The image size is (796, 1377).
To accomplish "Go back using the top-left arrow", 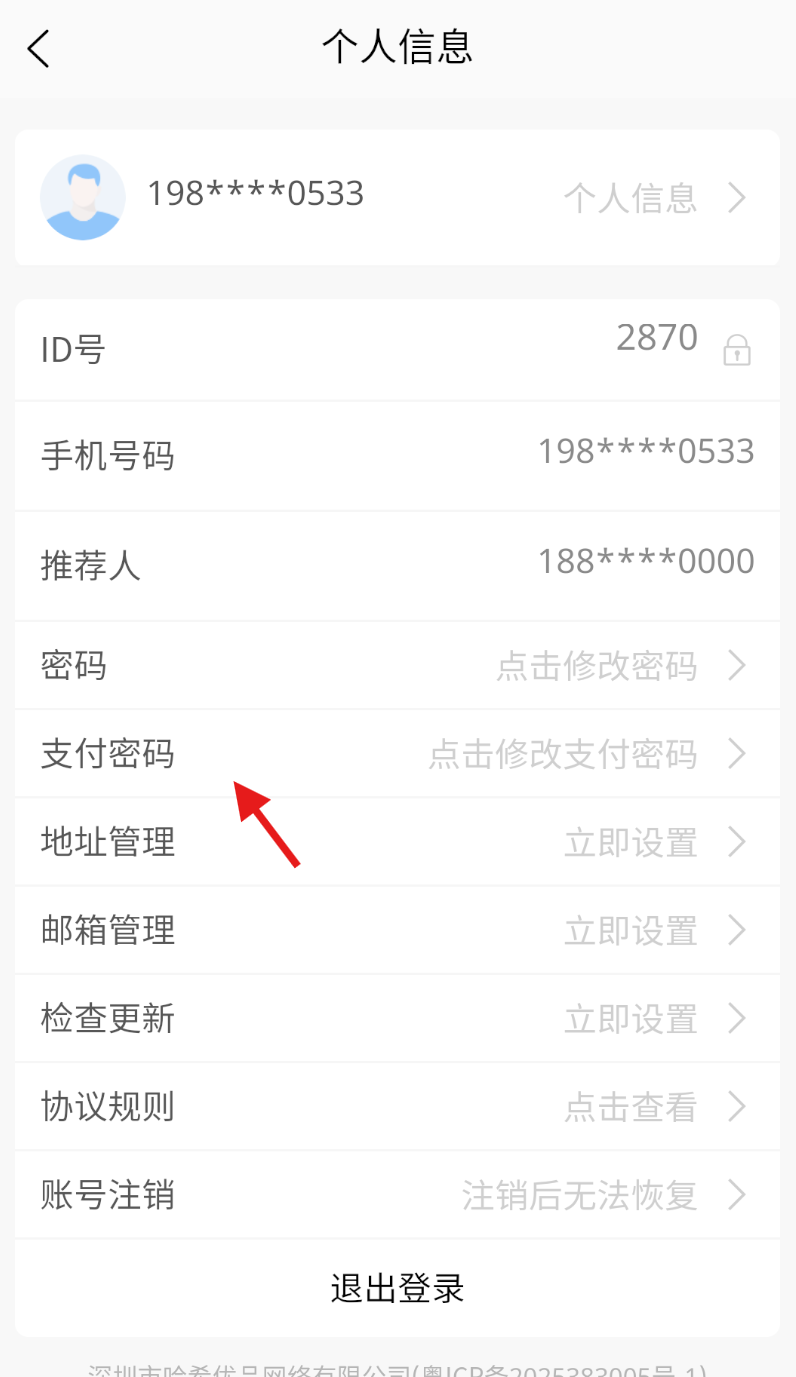I will (38, 48).
